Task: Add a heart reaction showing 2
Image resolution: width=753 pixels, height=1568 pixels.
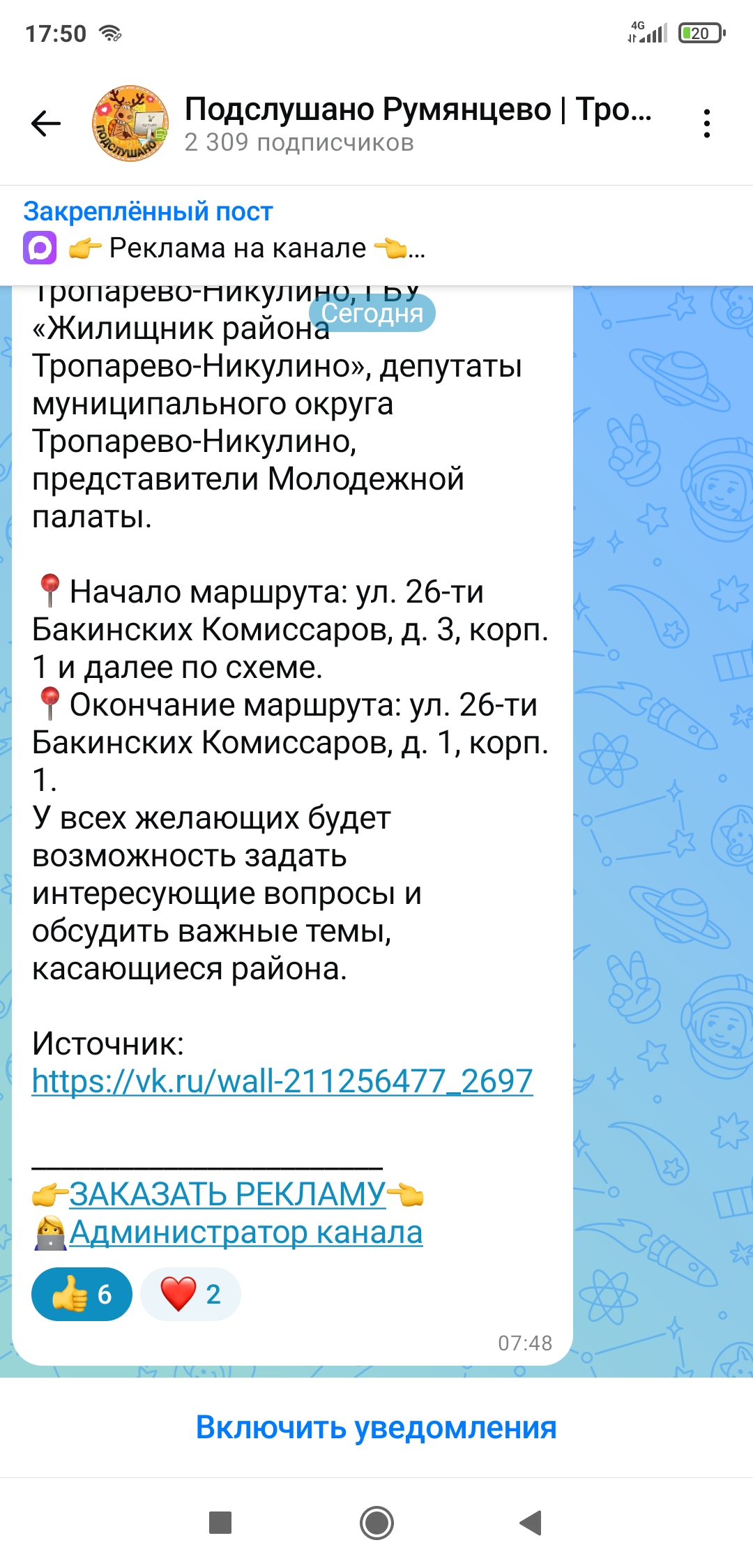Action: click(190, 1295)
